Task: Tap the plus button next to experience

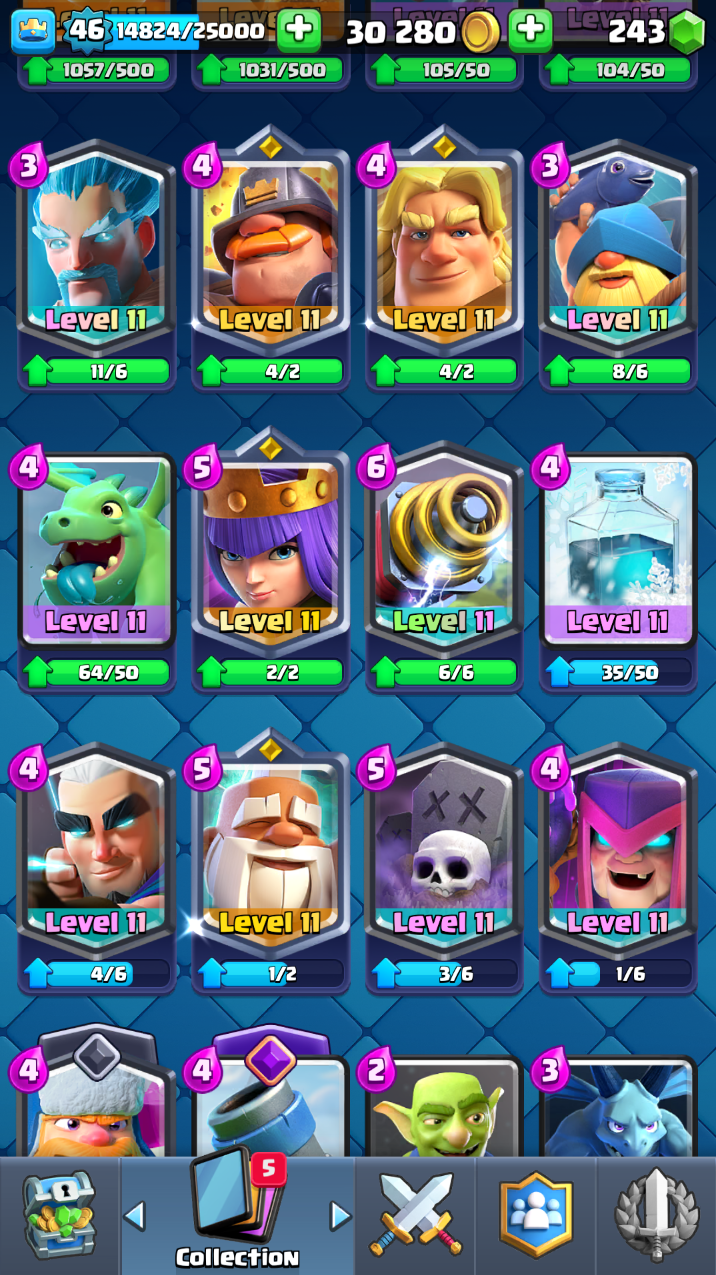Action: [x=298, y=31]
